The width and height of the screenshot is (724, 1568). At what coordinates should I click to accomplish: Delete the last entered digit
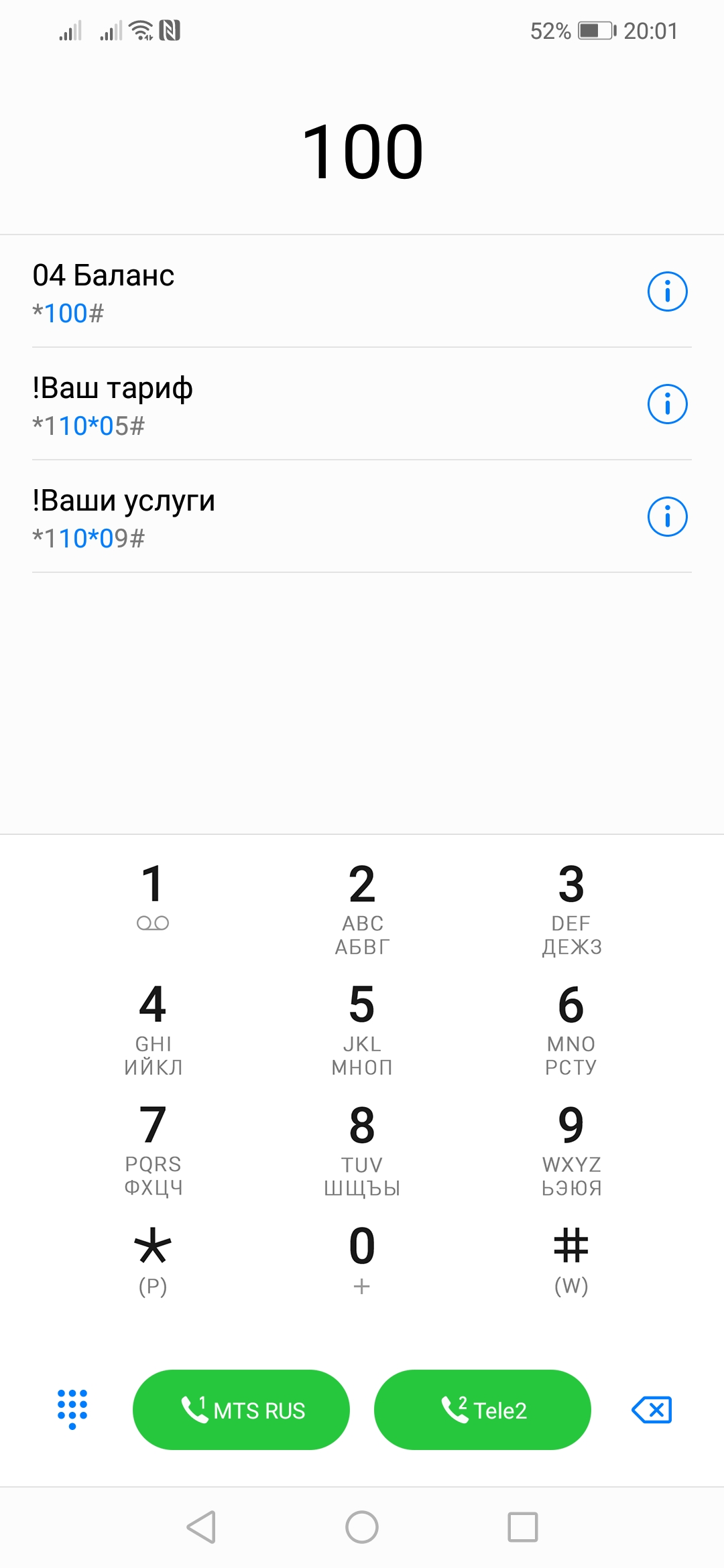(x=652, y=1410)
